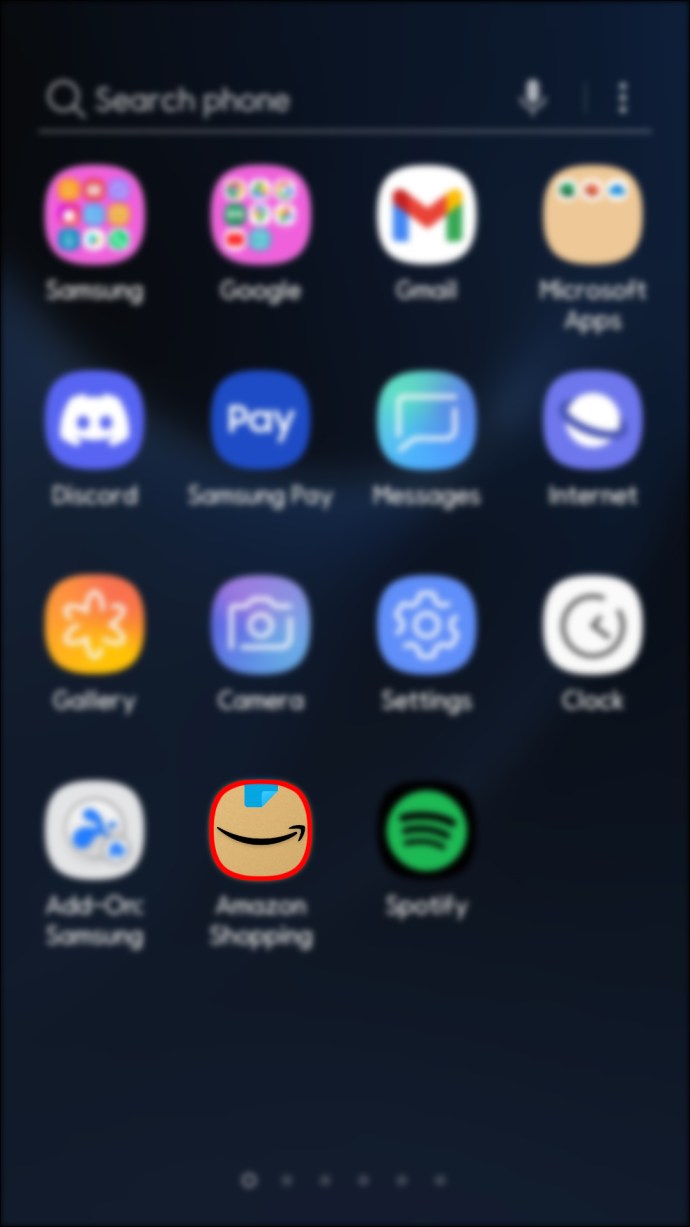Open the Gallery app
Screen dimensions: 690x1227
tap(95, 625)
